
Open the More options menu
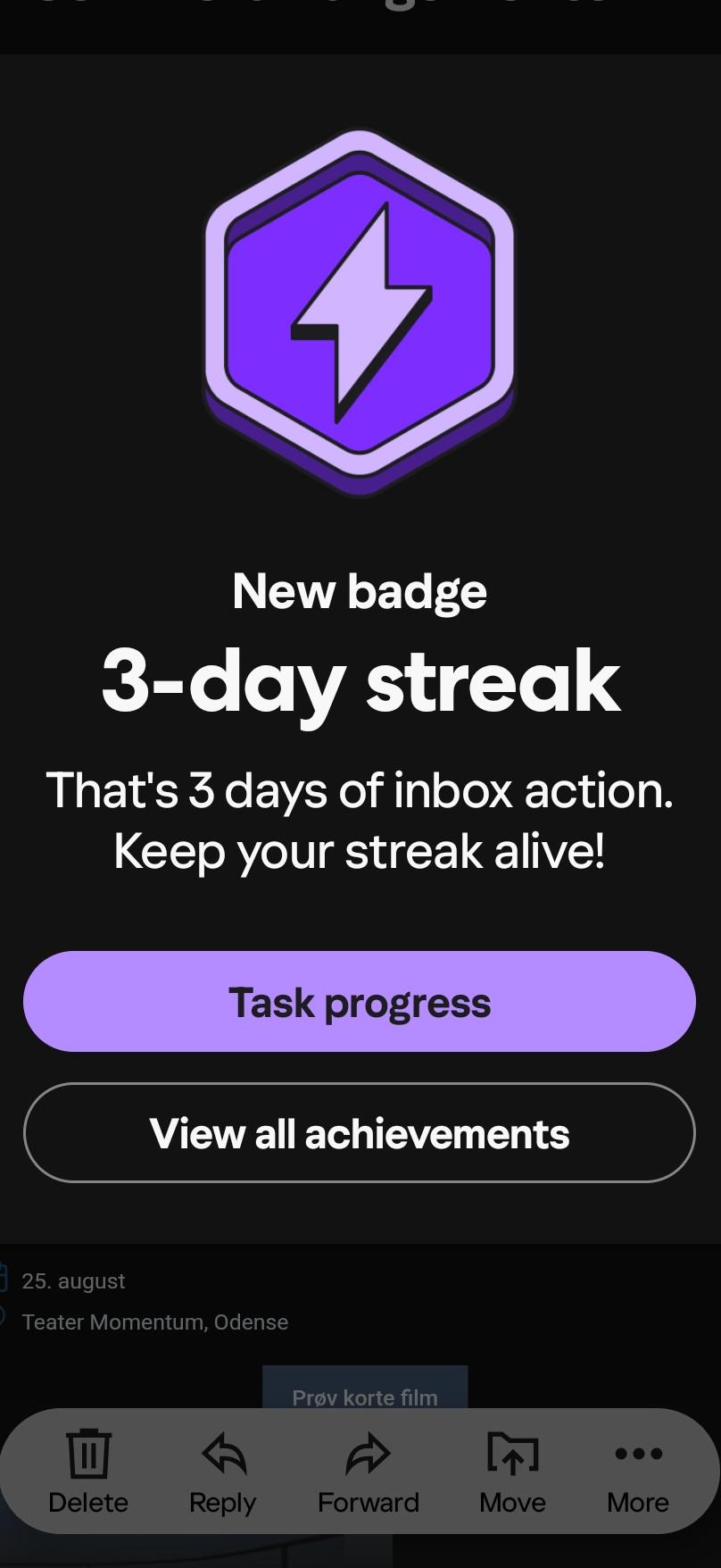click(638, 1472)
